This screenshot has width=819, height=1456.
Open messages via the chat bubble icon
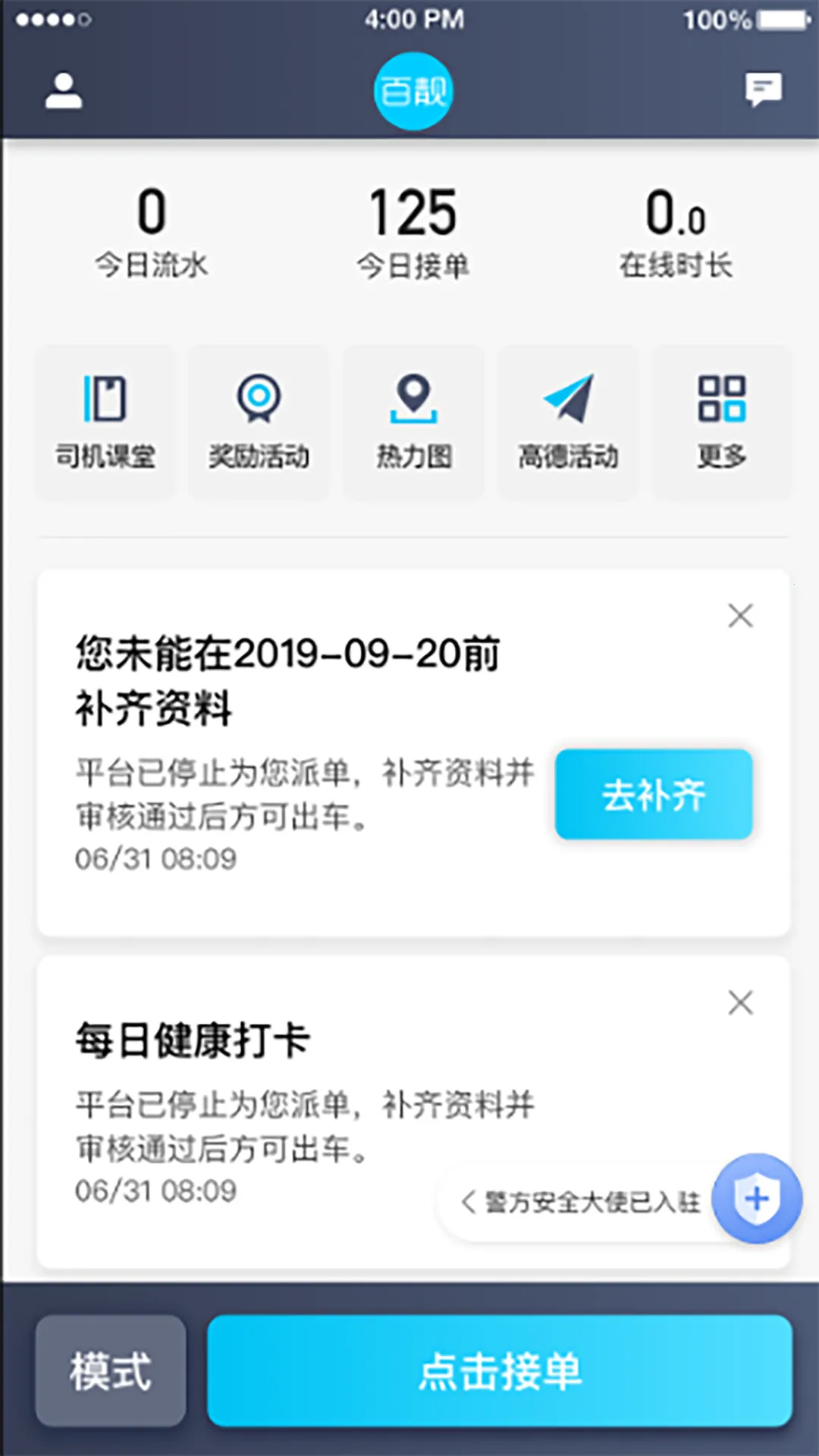[763, 89]
